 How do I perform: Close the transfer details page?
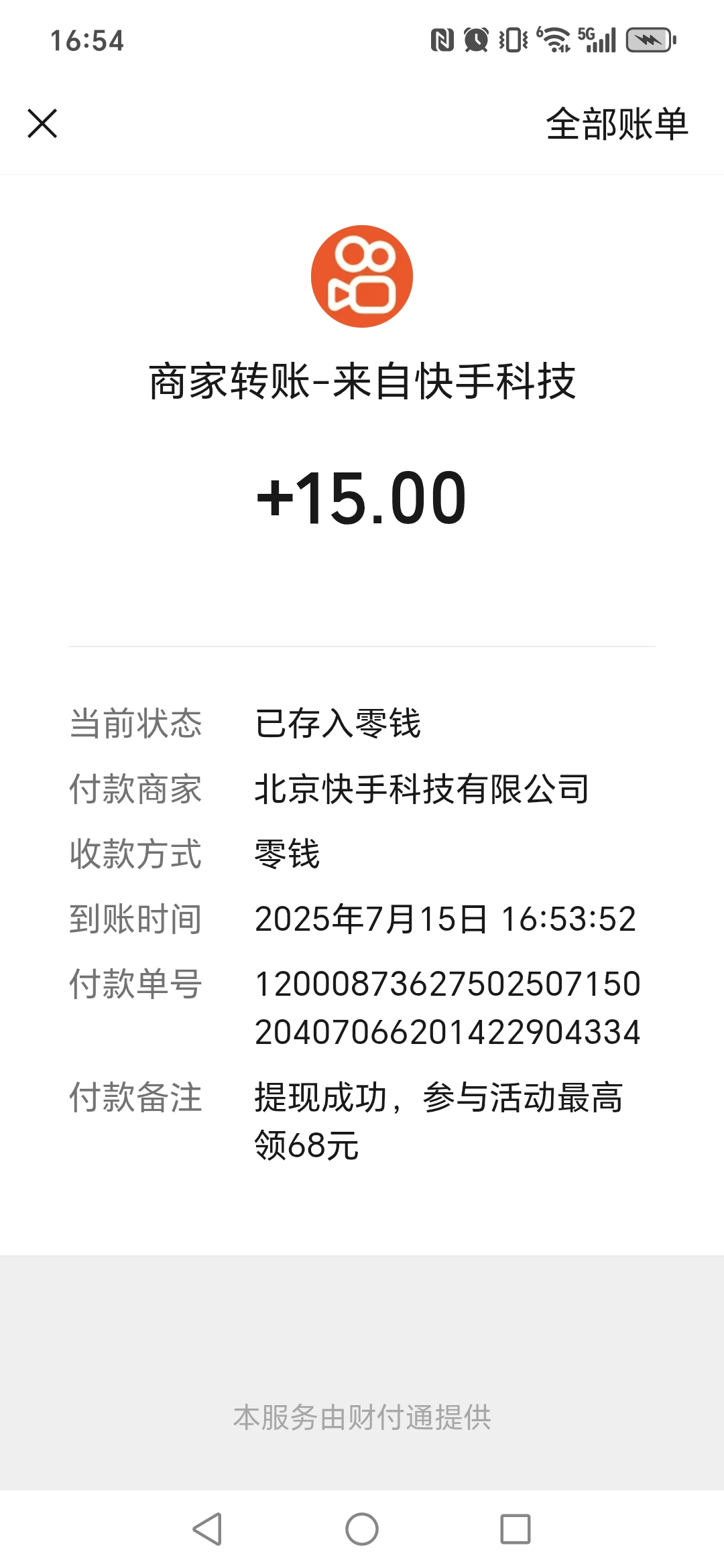[x=42, y=124]
